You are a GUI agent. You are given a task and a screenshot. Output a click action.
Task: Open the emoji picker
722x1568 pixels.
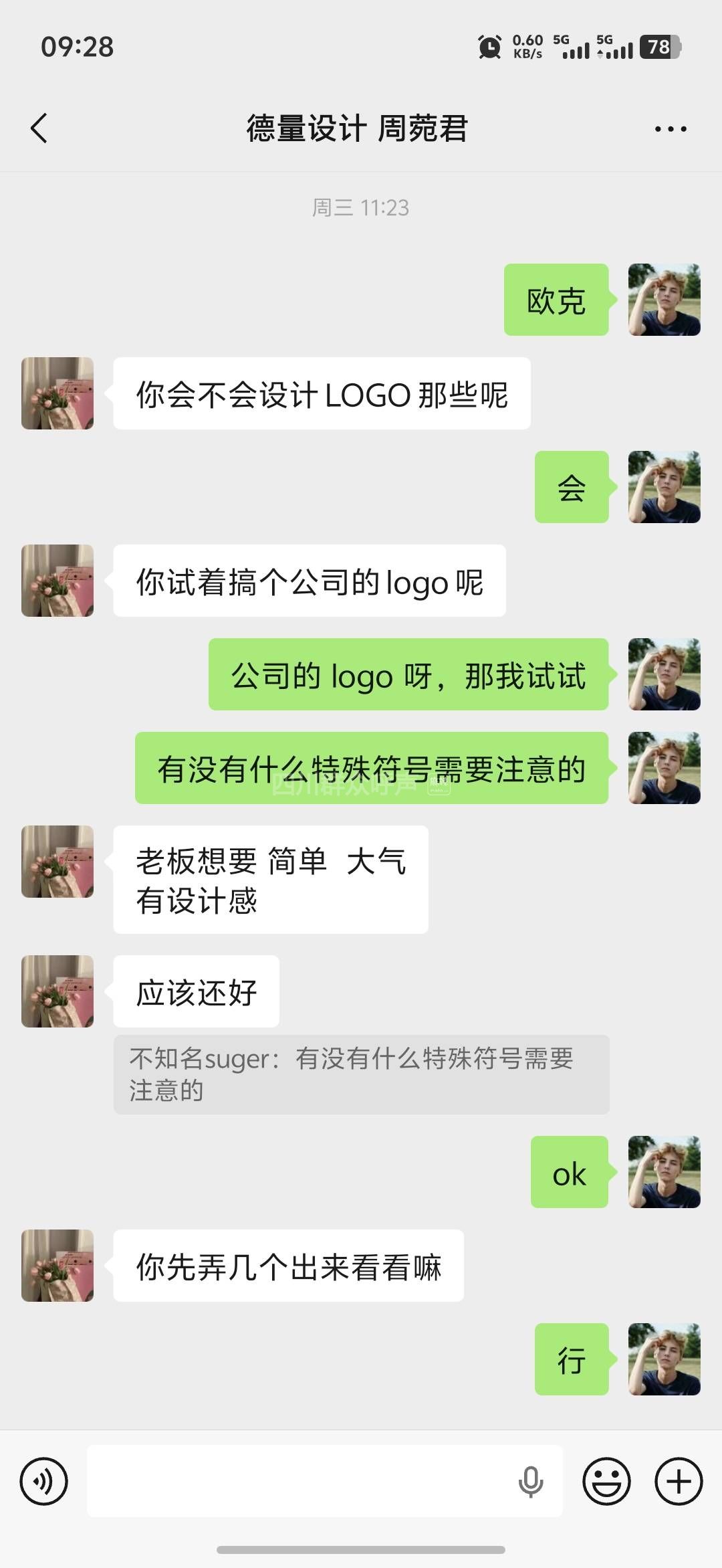[606, 1481]
